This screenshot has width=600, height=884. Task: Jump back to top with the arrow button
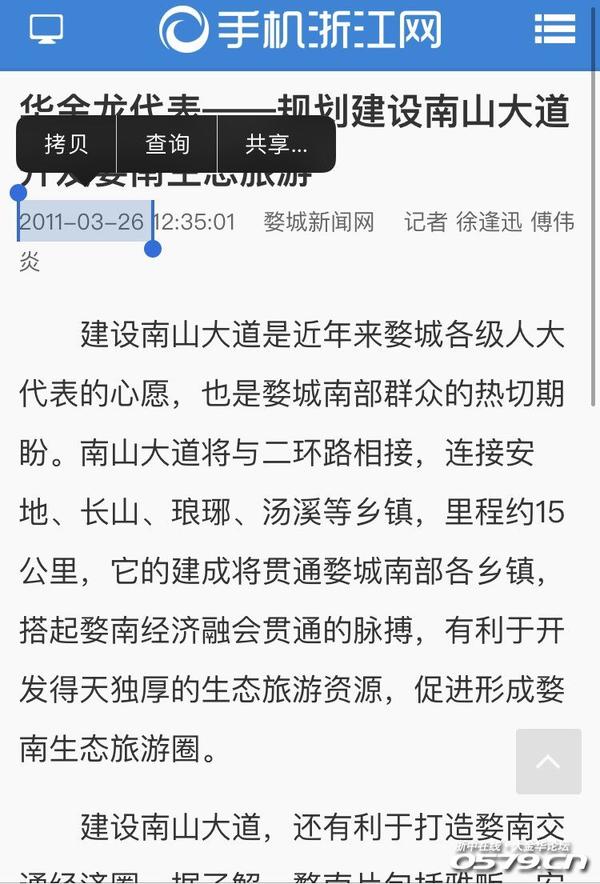click(x=548, y=762)
